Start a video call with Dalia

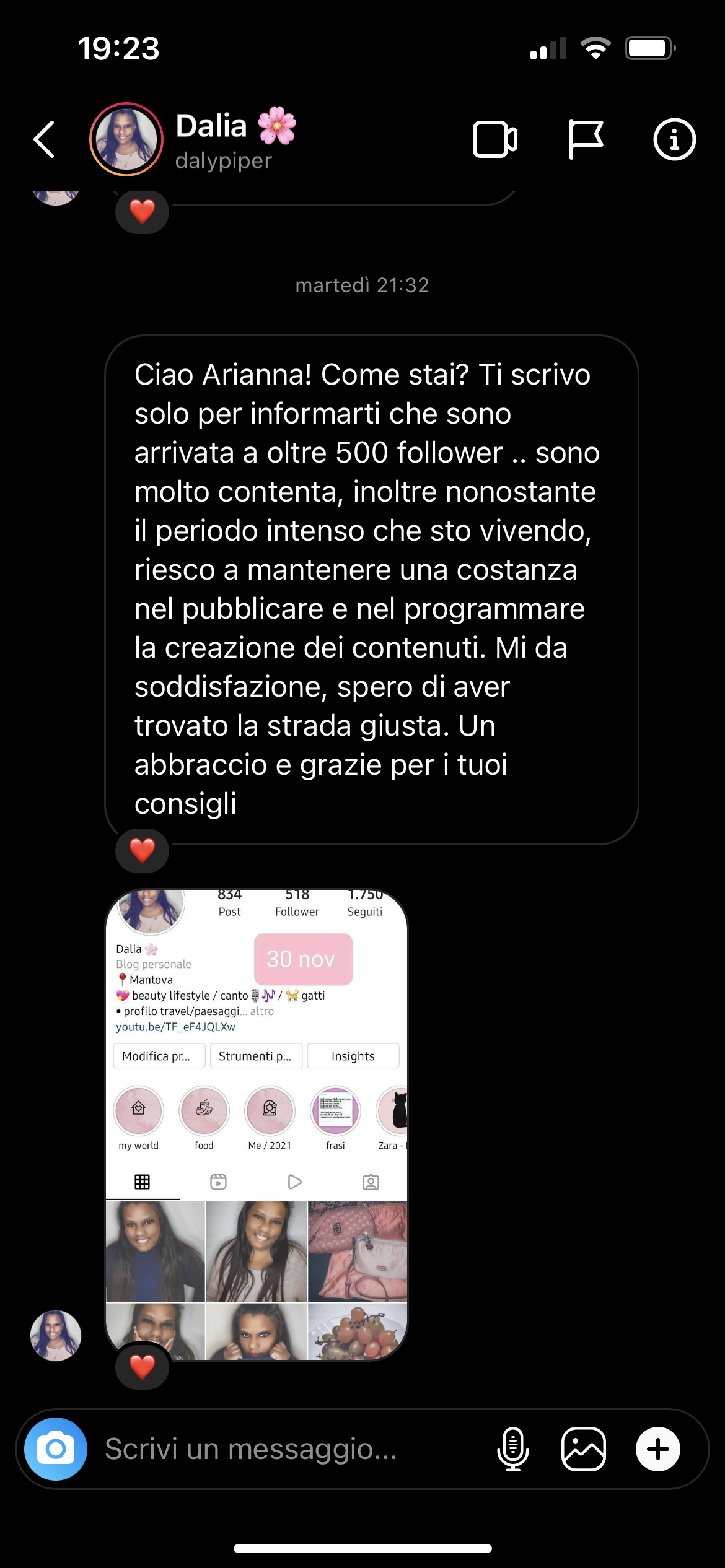tap(495, 139)
